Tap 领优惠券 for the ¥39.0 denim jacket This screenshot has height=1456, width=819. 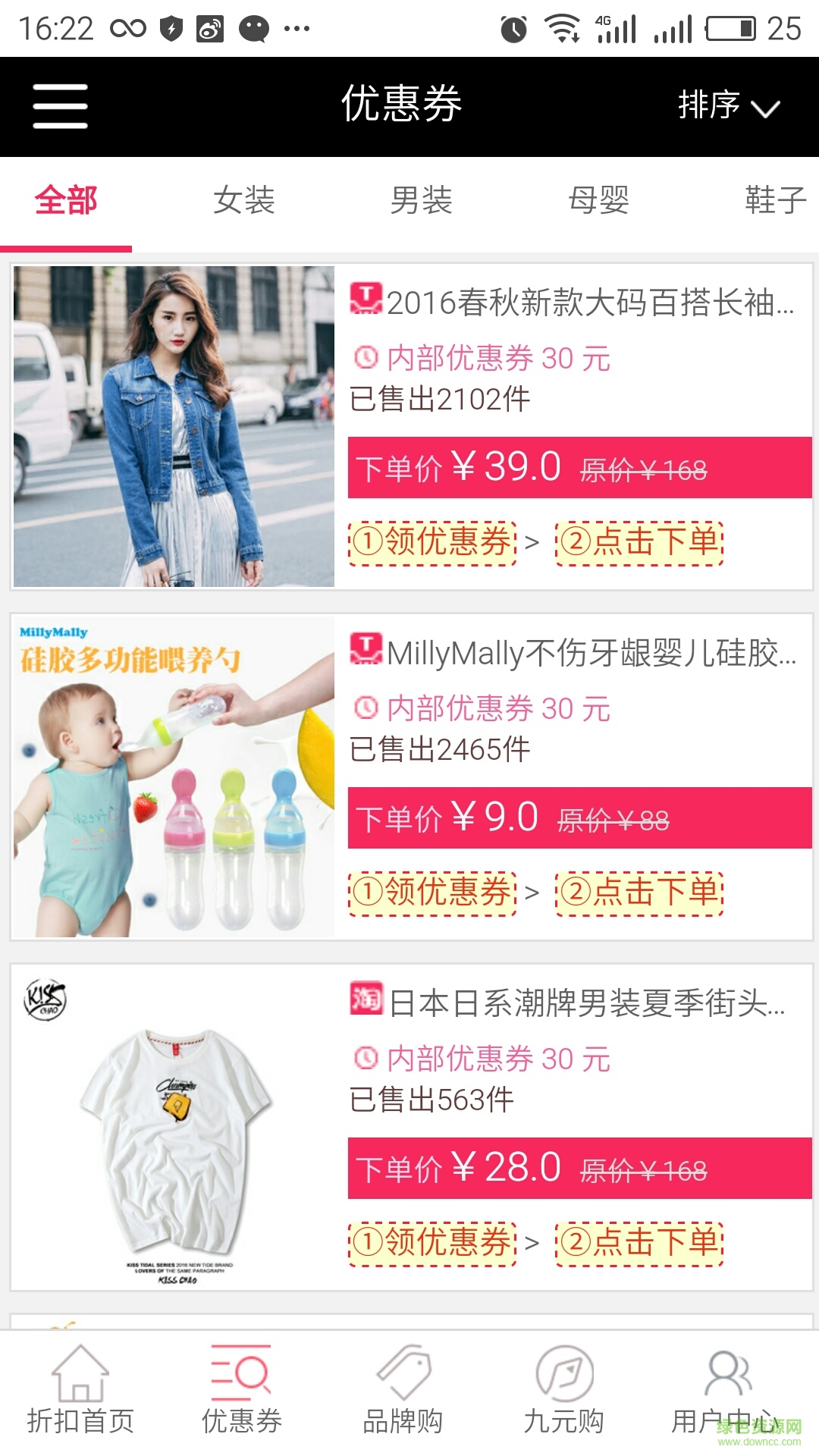tap(433, 542)
